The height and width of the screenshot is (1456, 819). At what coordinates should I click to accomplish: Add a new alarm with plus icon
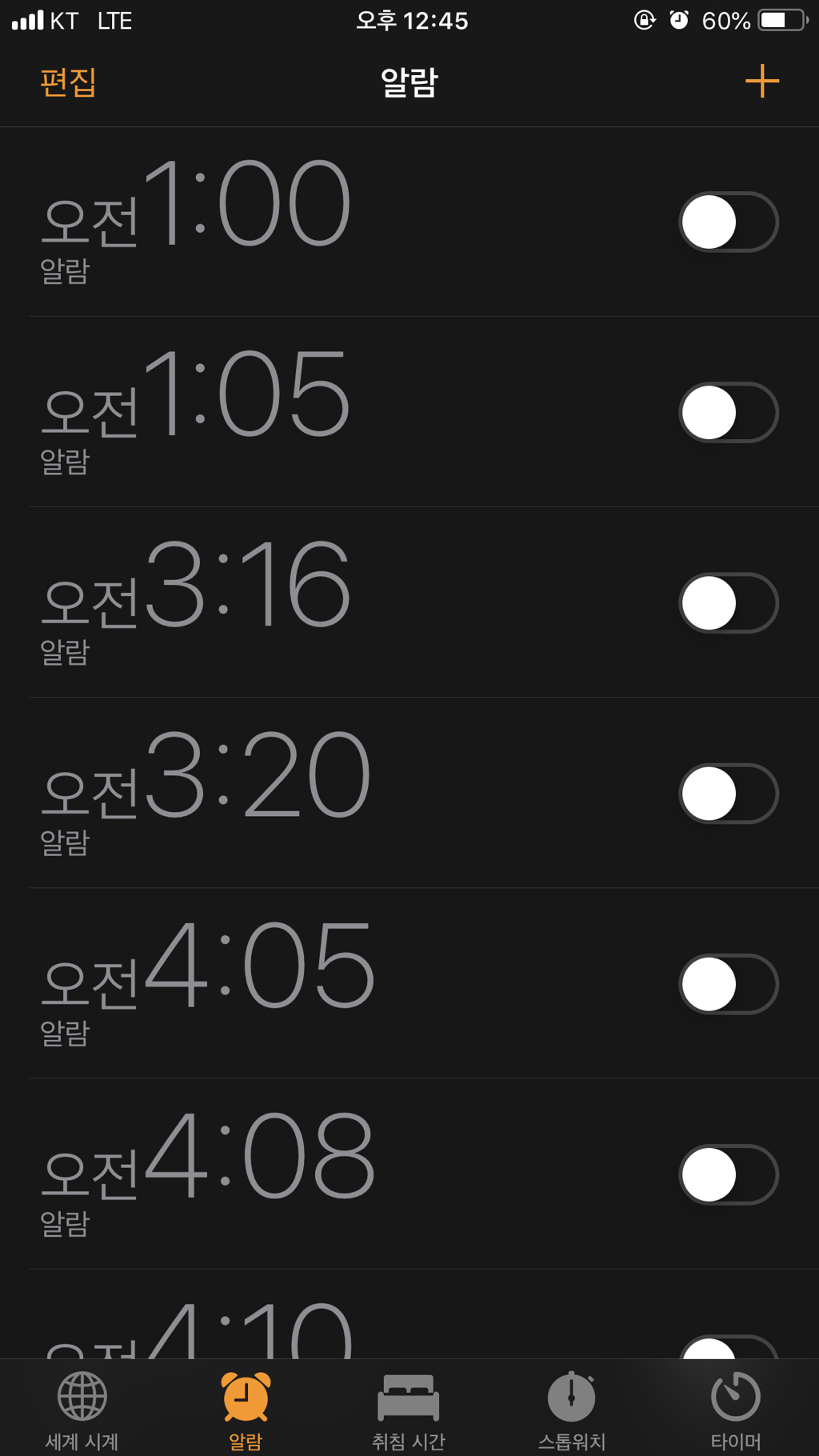click(x=761, y=82)
